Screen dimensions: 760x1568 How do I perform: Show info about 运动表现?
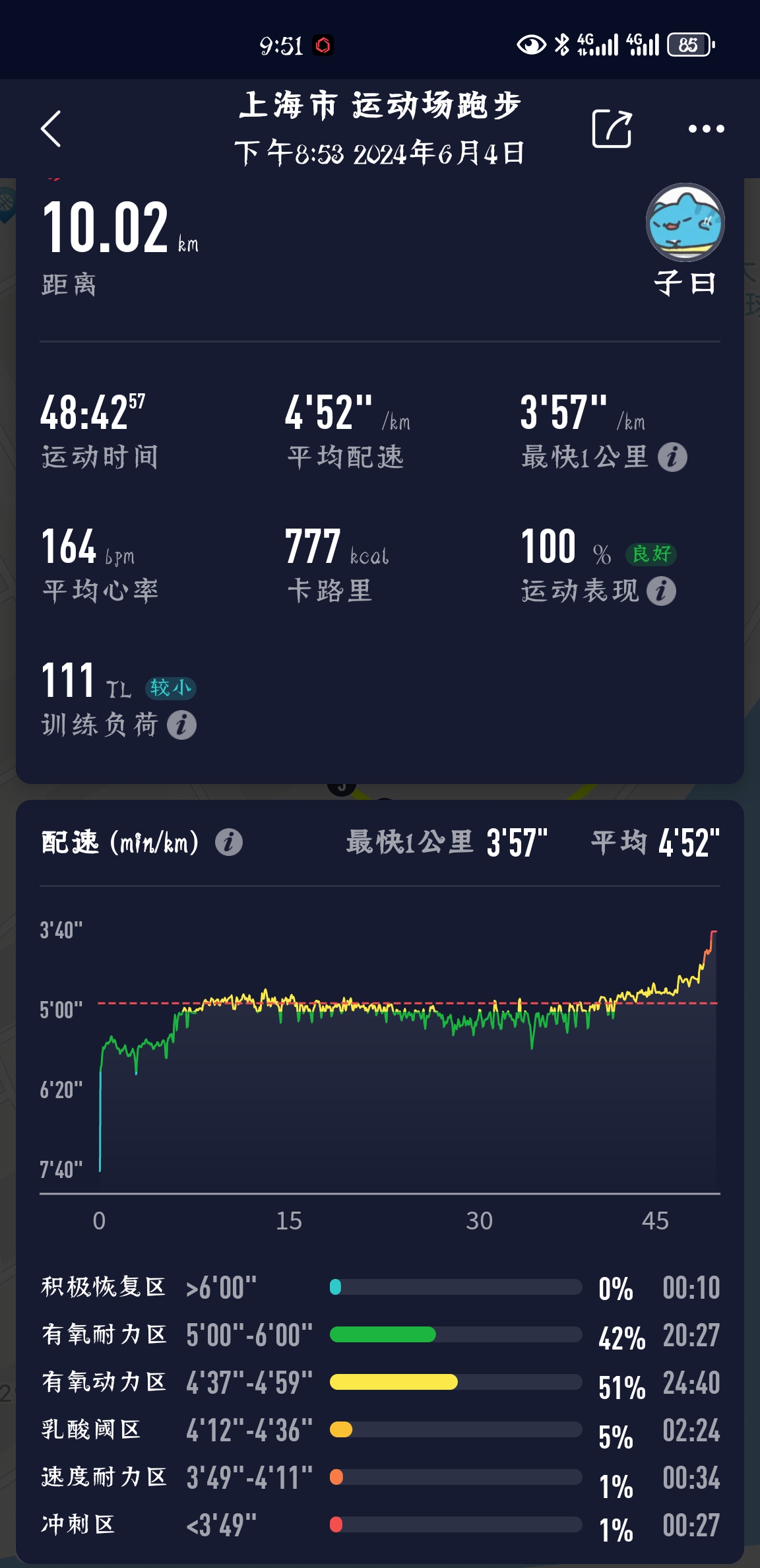661,591
